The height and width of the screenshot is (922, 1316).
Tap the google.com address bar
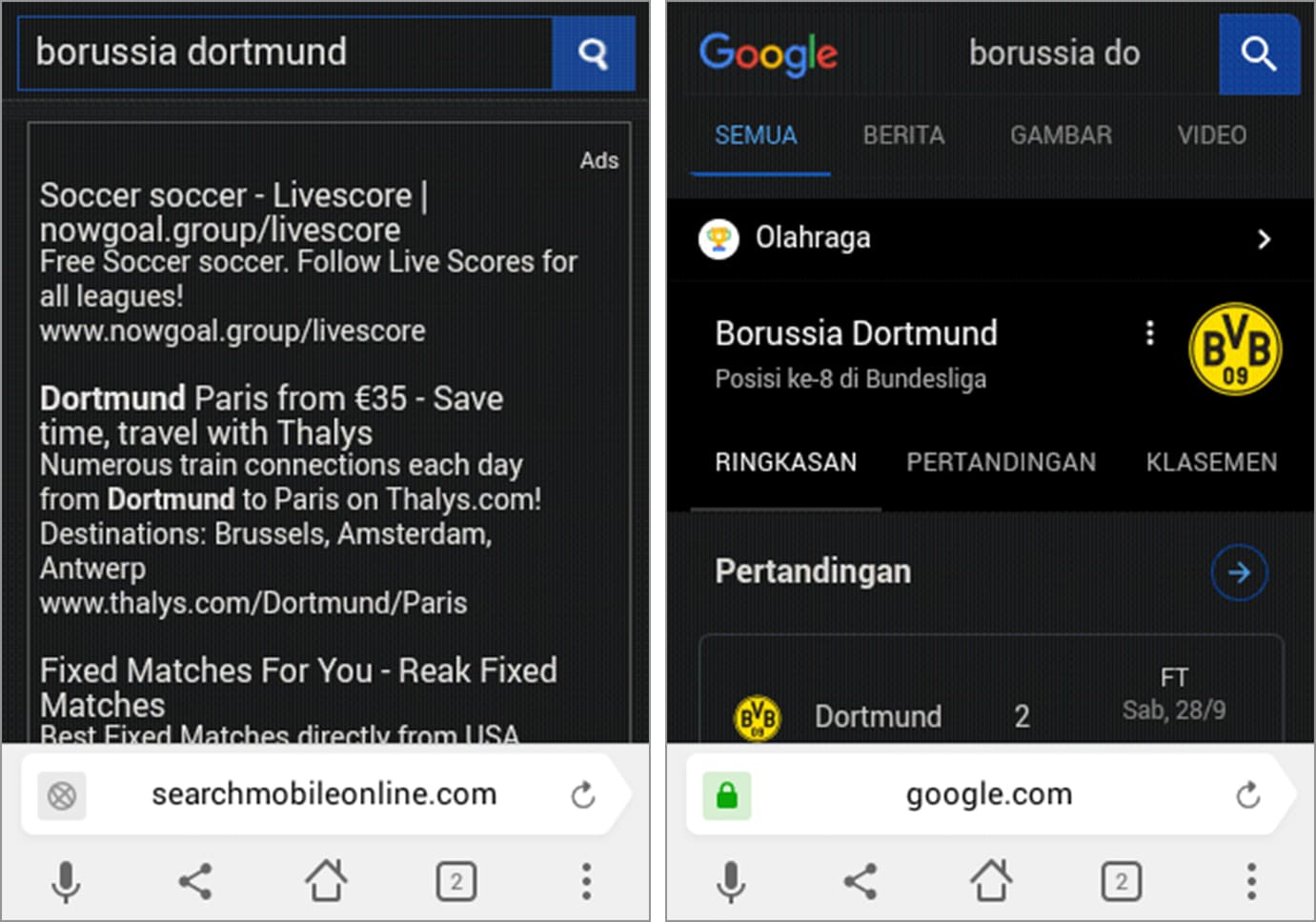pyautogui.click(x=989, y=794)
